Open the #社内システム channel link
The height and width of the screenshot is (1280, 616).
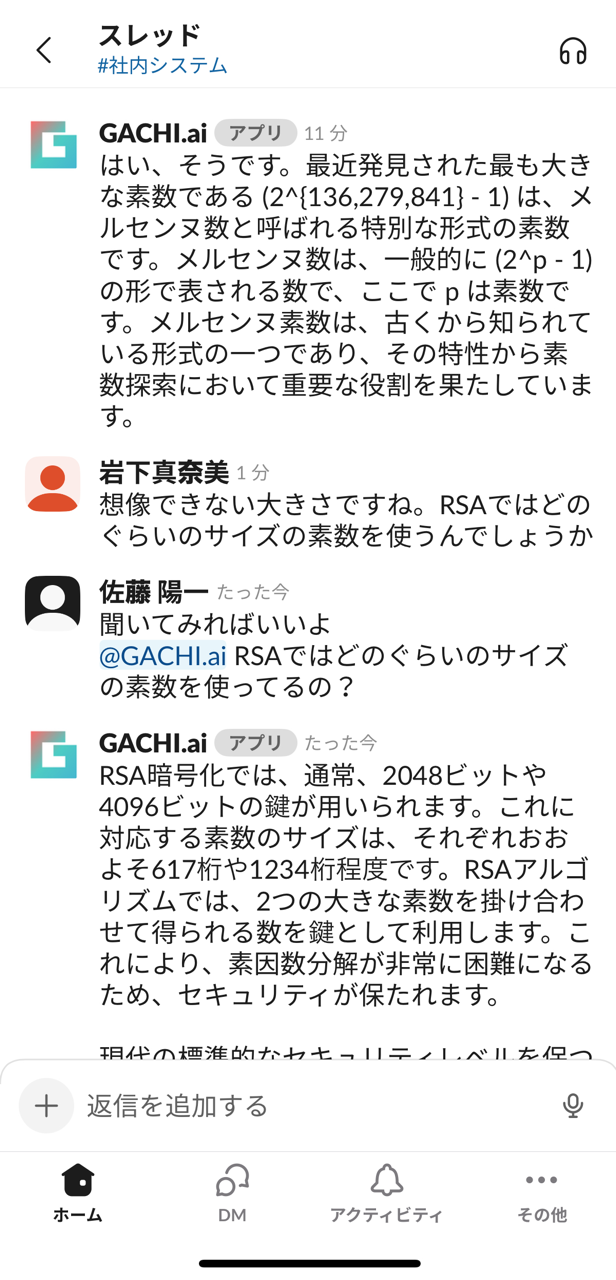(163, 66)
